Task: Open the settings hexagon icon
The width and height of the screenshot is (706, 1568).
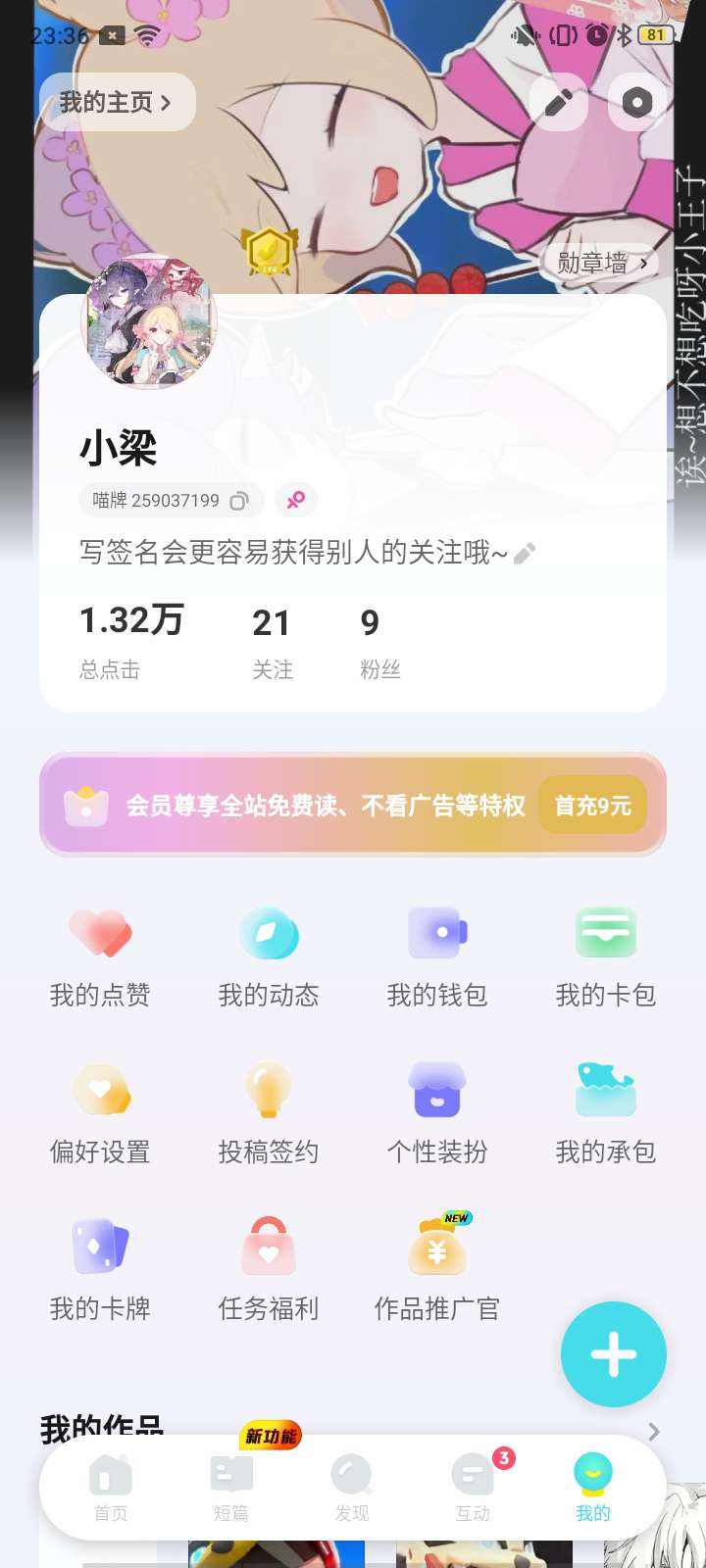Action: pos(637,102)
